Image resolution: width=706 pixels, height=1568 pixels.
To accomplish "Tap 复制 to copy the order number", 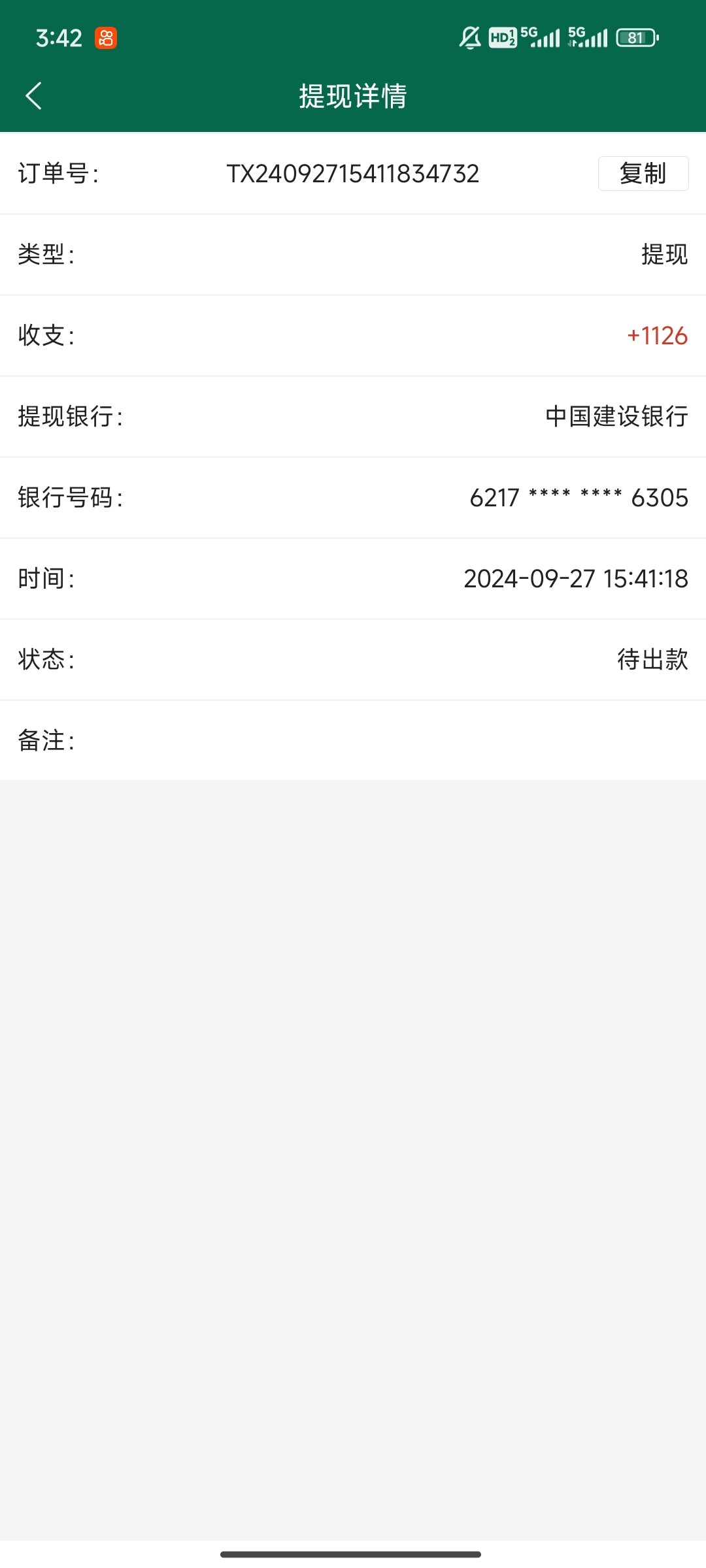I will point(643,173).
